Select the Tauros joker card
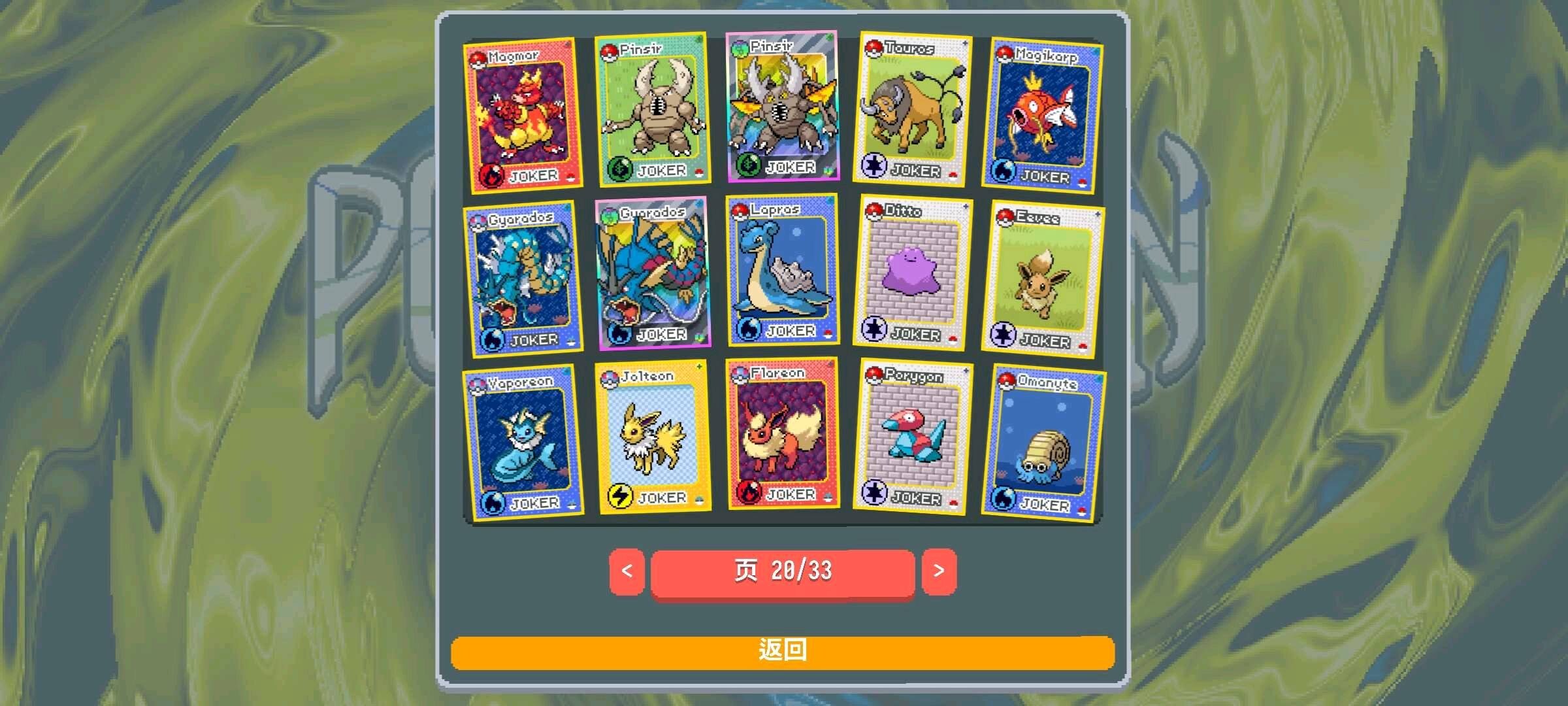 [912, 110]
